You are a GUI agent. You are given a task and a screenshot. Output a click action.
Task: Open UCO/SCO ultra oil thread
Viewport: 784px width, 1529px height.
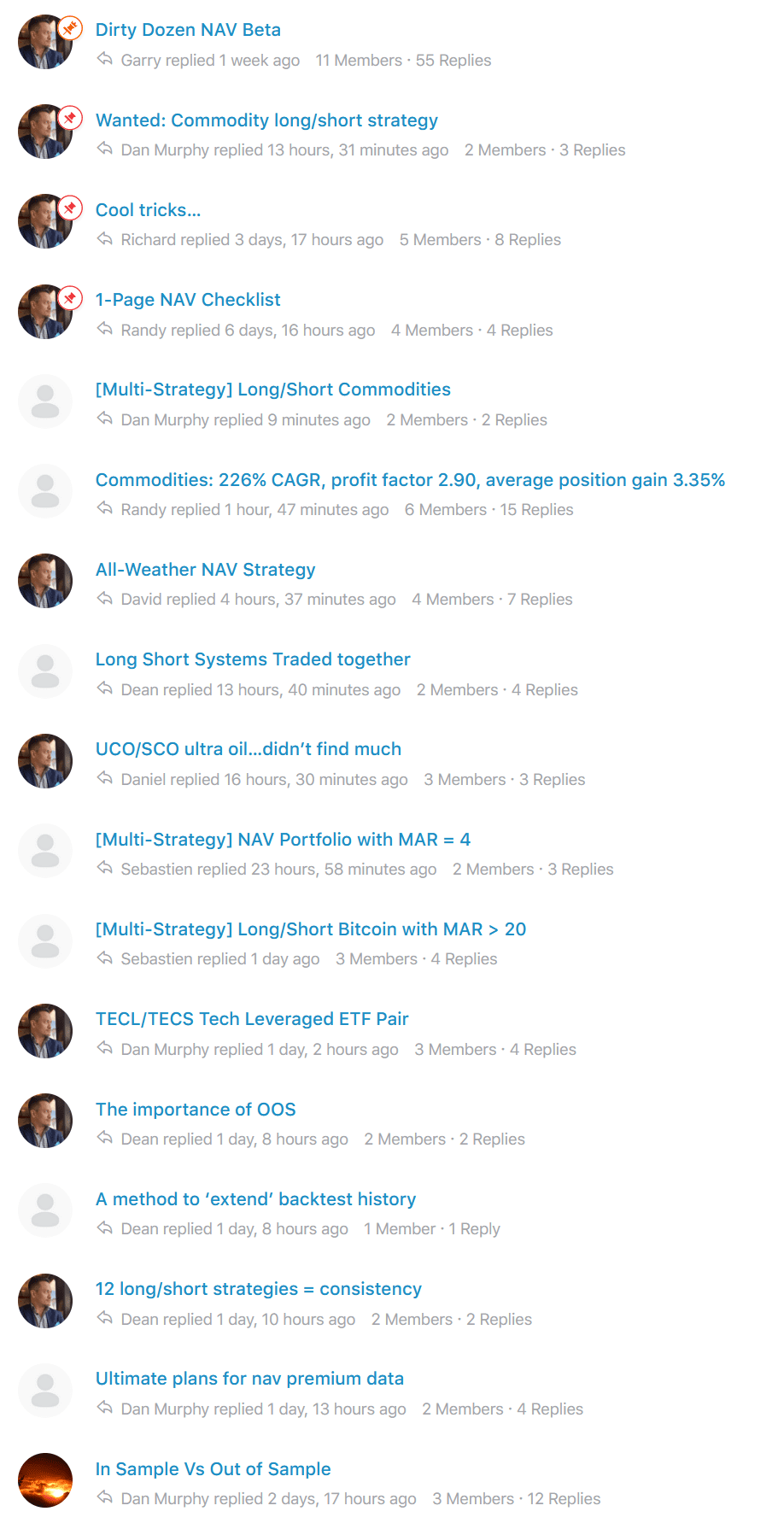coord(248,749)
